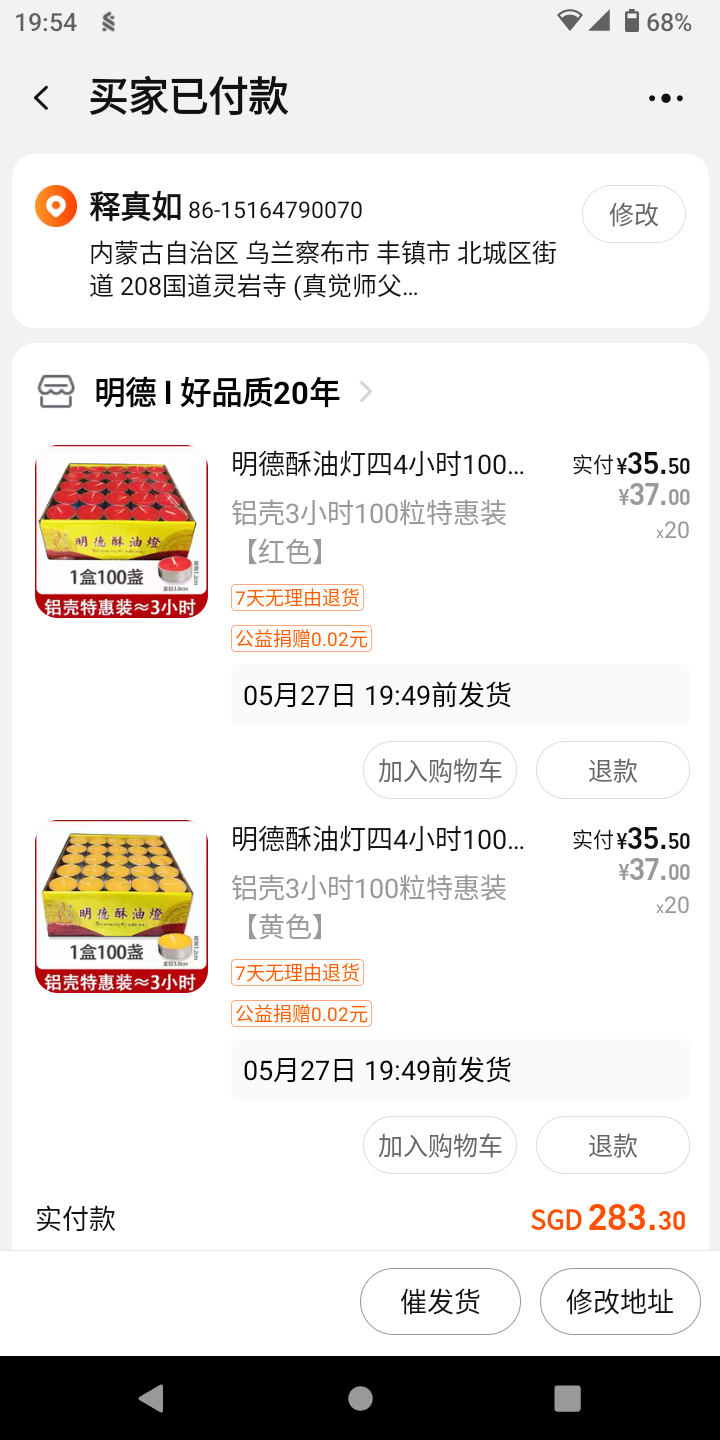Tap the system home button
Viewport: 720px width, 1440px height.
coord(360,1398)
